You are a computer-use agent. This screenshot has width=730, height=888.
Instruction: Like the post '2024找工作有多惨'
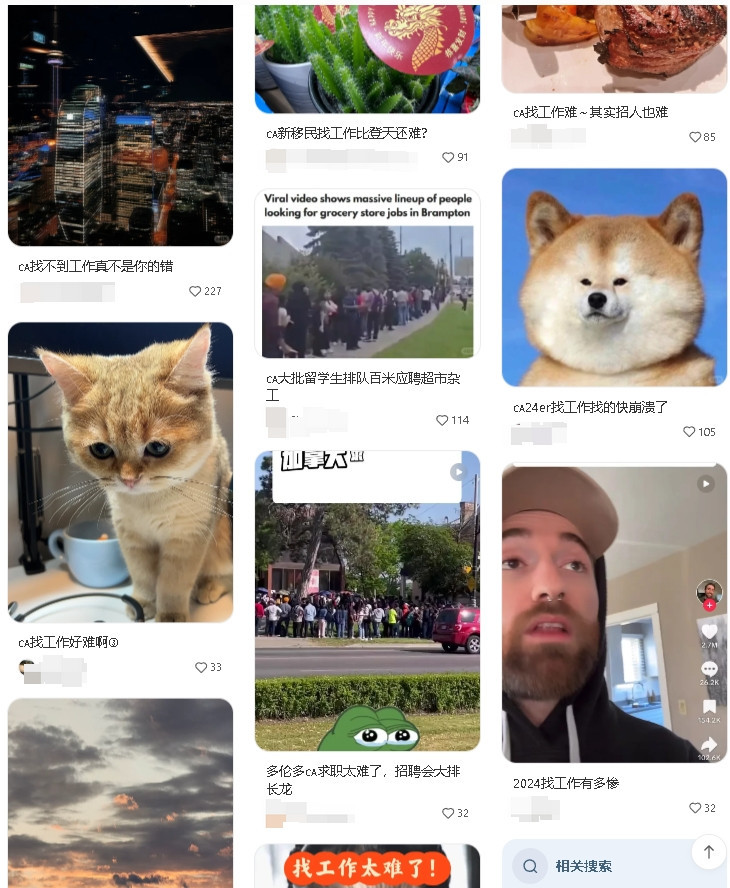(x=695, y=808)
